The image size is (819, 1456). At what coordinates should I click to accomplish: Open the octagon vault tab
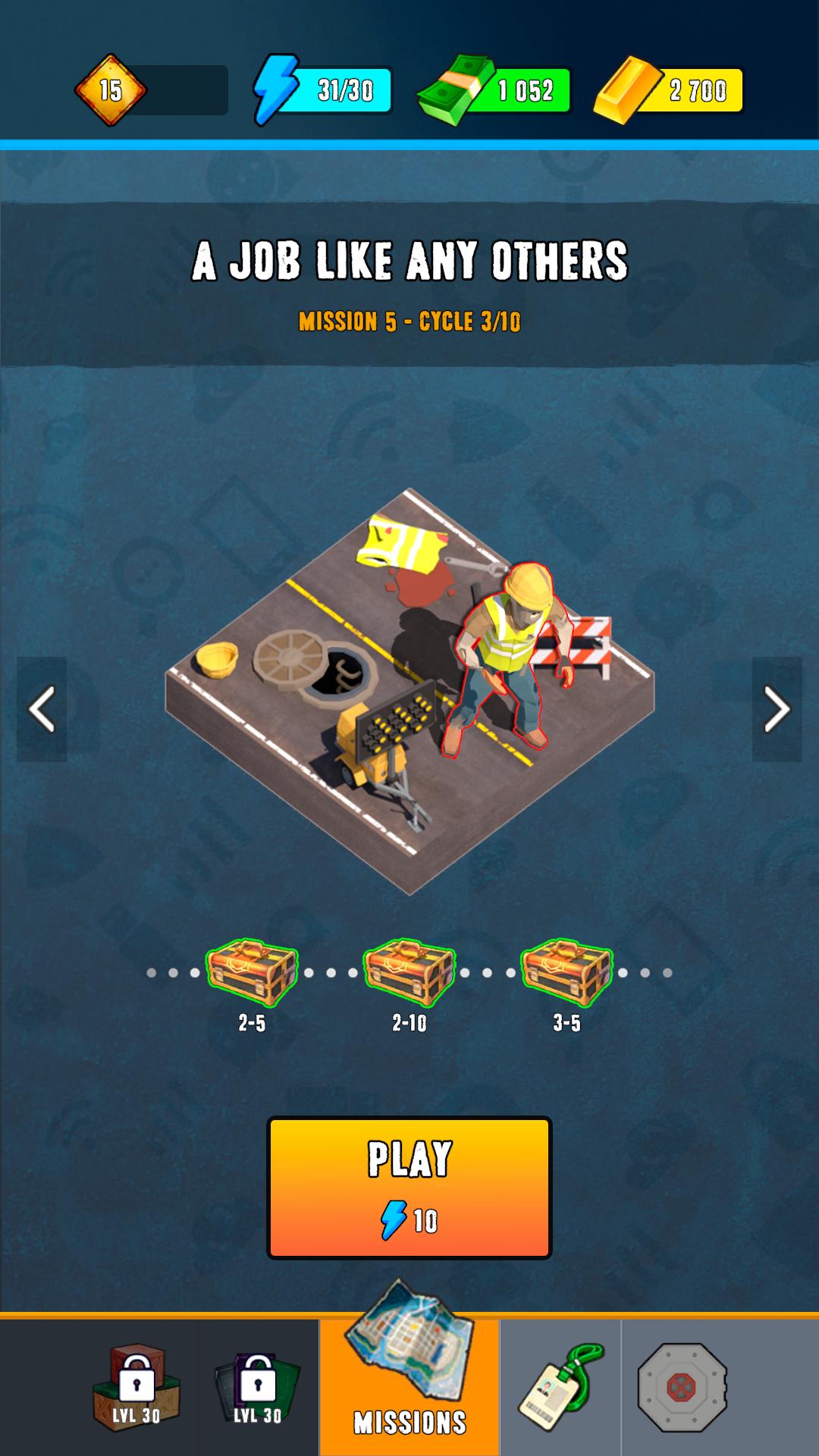point(682,1388)
